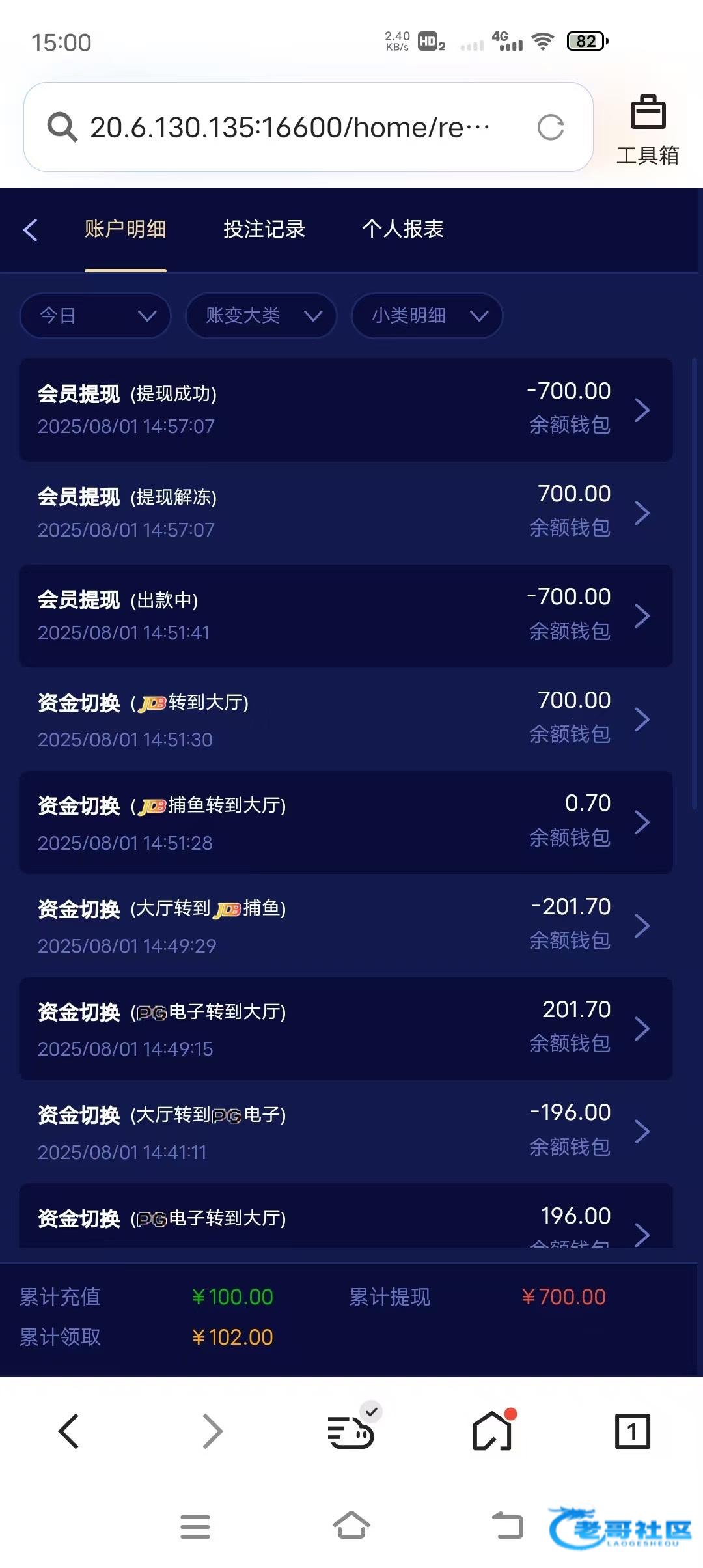Viewport: 703px width, 1568px height.
Task: Switch to the 个人报表 tab
Action: (403, 229)
